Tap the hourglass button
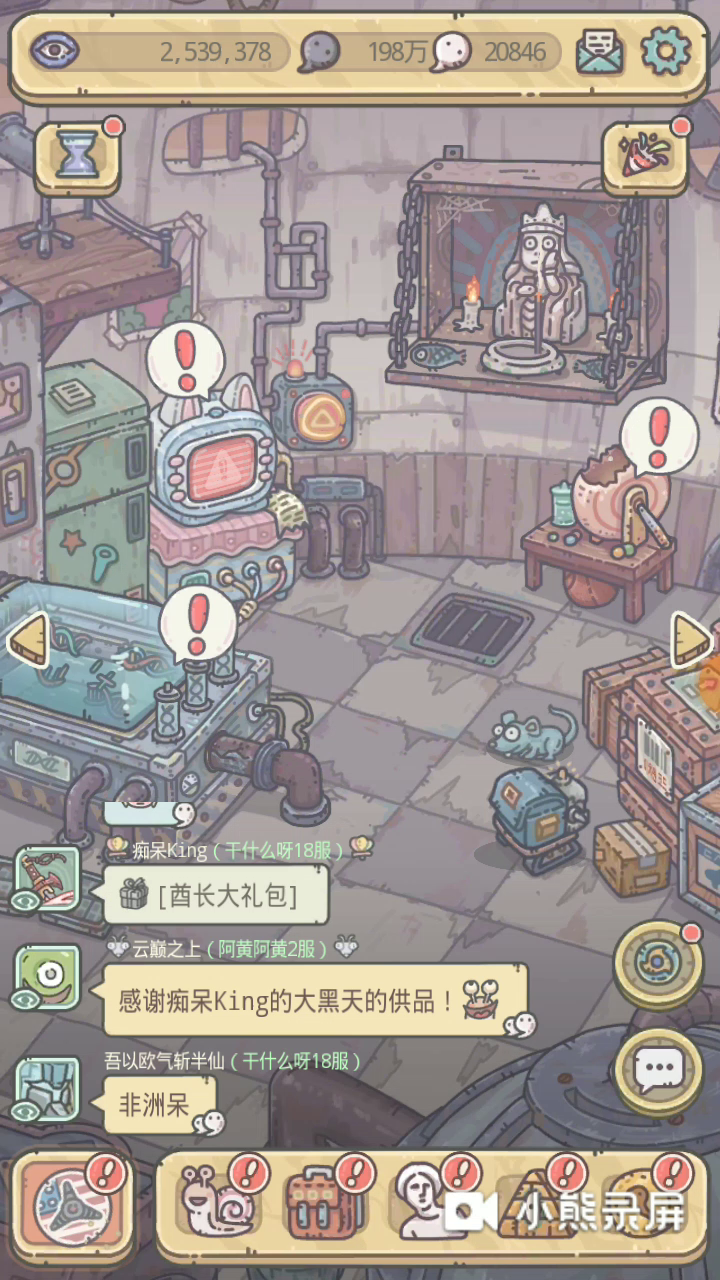The image size is (720, 1280). coord(77,156)
